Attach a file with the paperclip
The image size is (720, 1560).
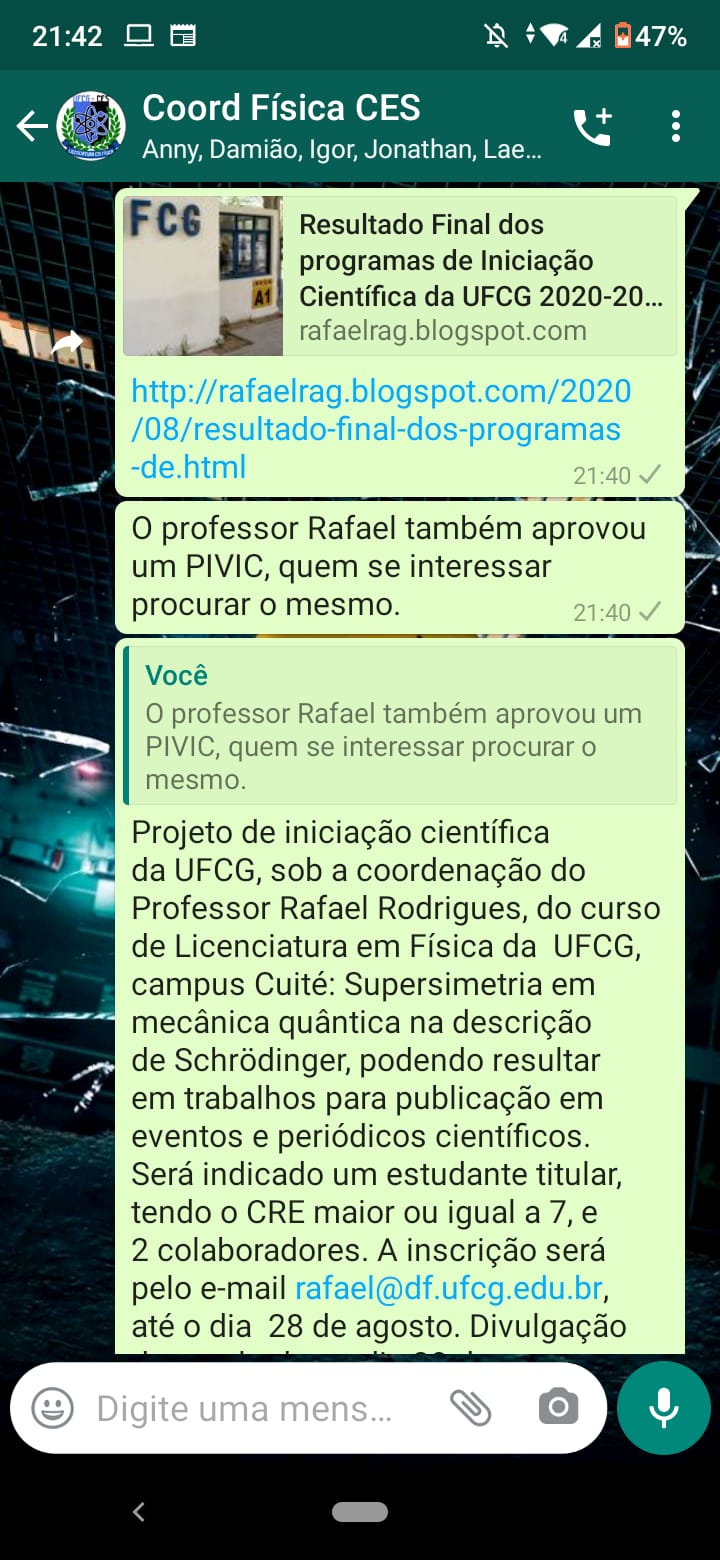click(x=470, y=1408)
